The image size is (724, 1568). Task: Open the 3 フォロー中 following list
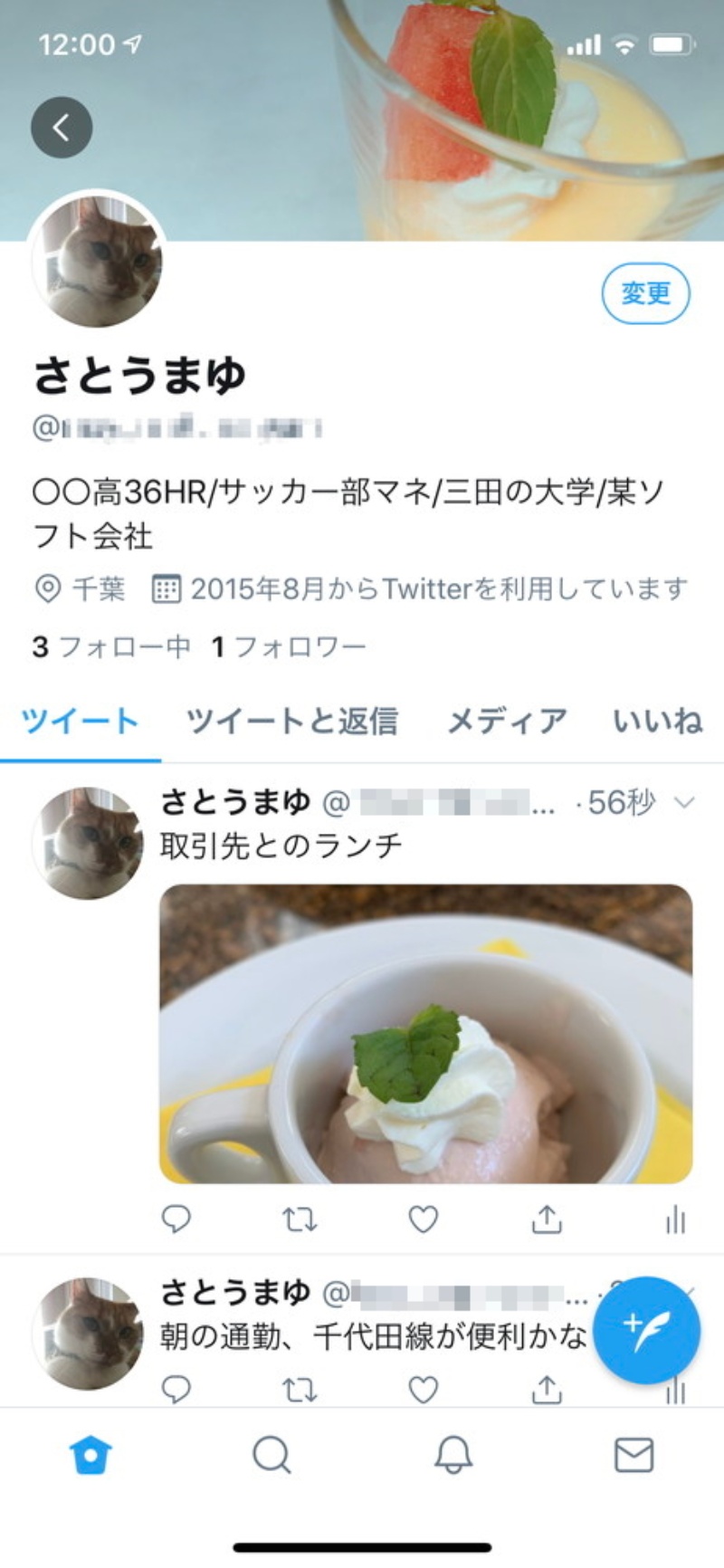tap(111, 646)
